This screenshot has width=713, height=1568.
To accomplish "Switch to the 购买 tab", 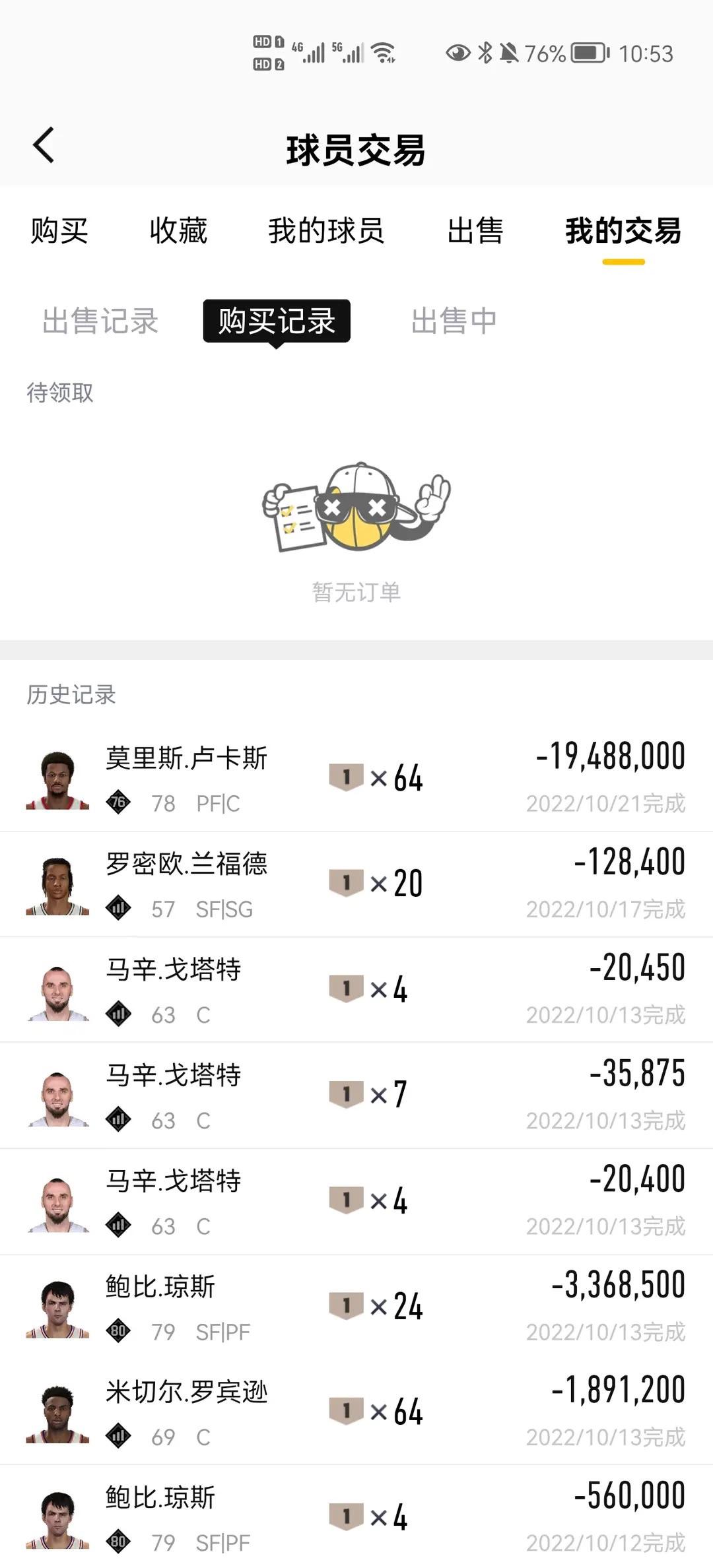I will [x=59, y=231].
